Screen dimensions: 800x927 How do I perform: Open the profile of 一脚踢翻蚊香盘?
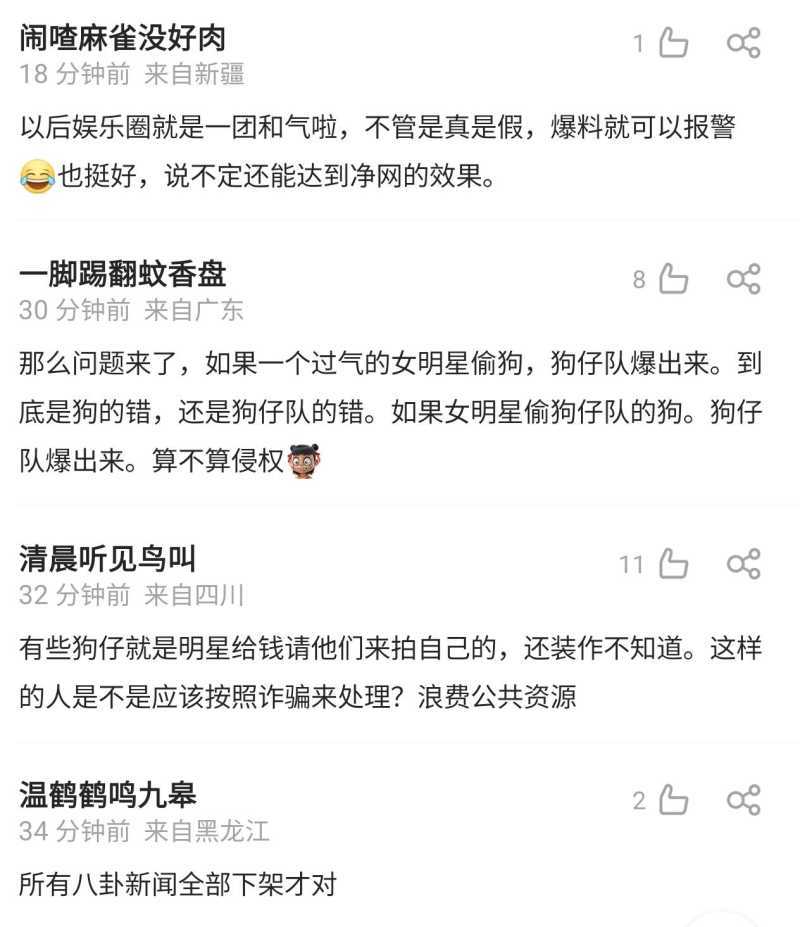pyautogui.click(x=122, y=274)
